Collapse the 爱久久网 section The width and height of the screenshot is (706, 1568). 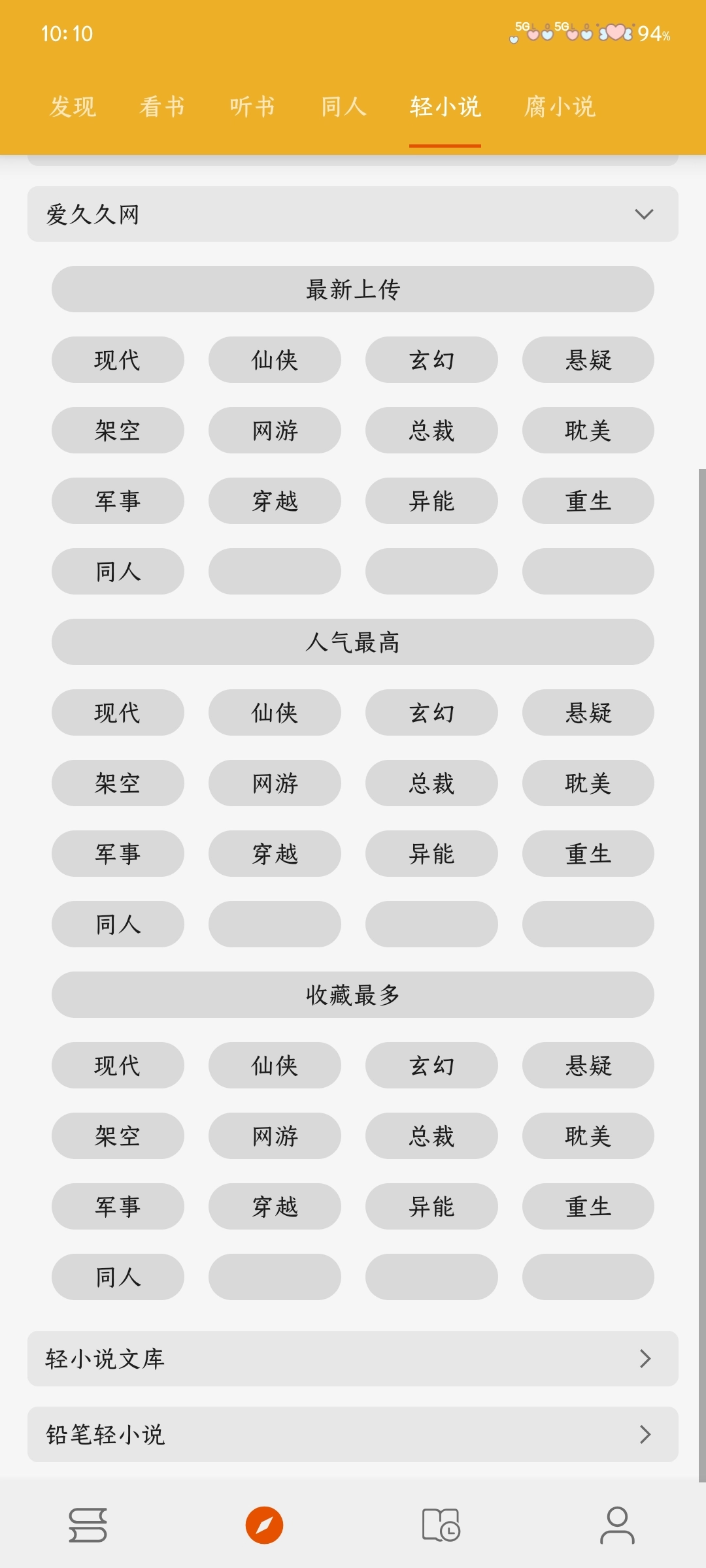coord(643,214)
